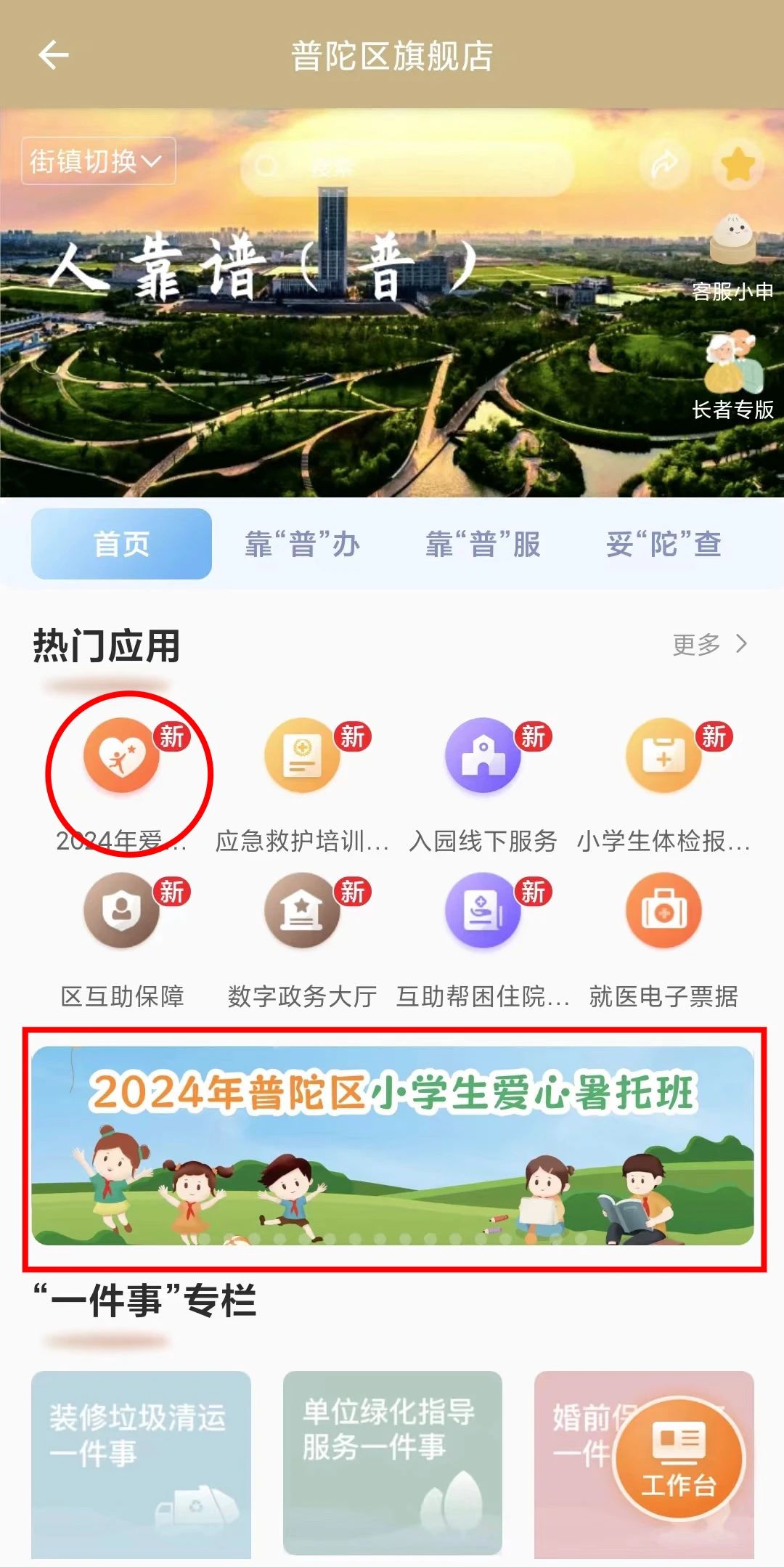Open 数字政务大厅
Screen dimensions: 784x1567
coord(302,912)
